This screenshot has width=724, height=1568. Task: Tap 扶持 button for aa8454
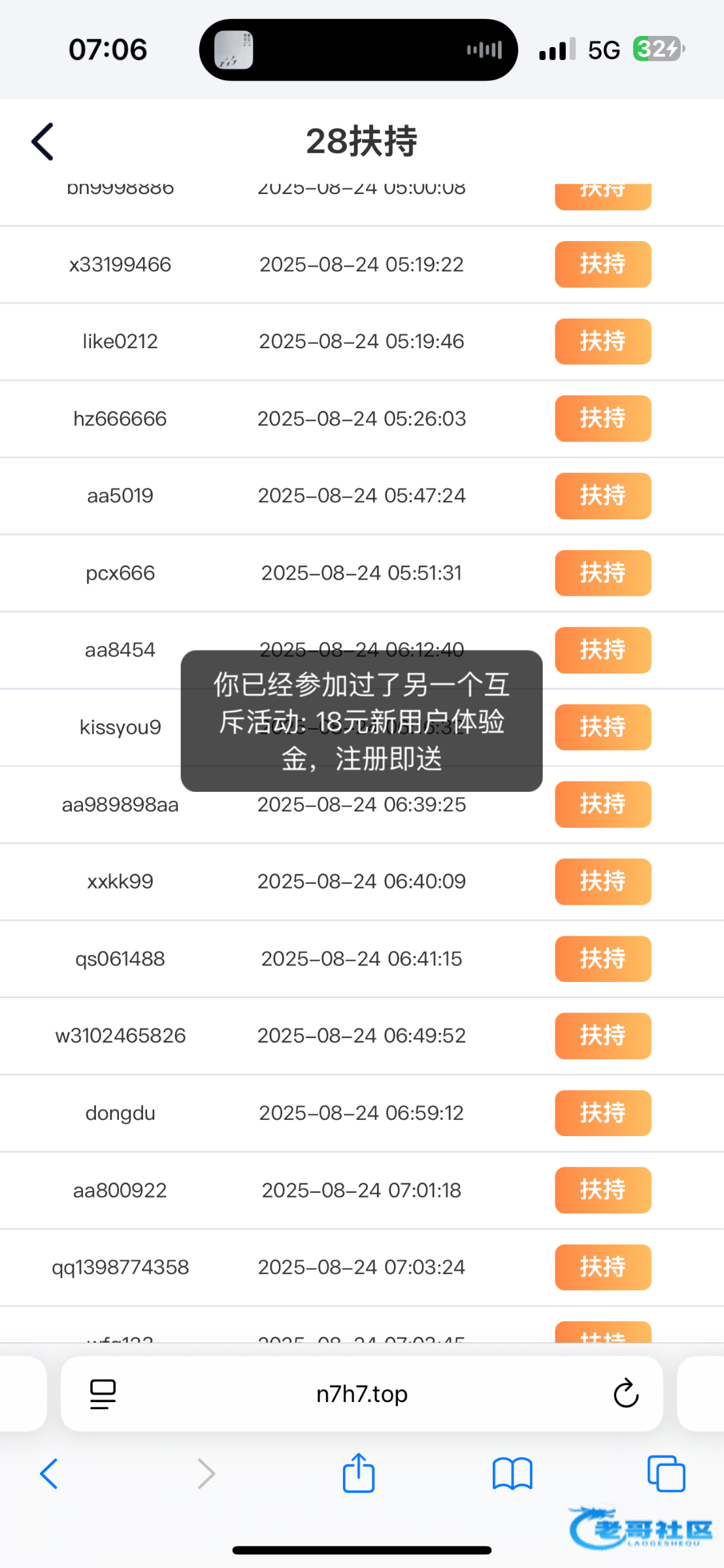[x=602, y=650]
